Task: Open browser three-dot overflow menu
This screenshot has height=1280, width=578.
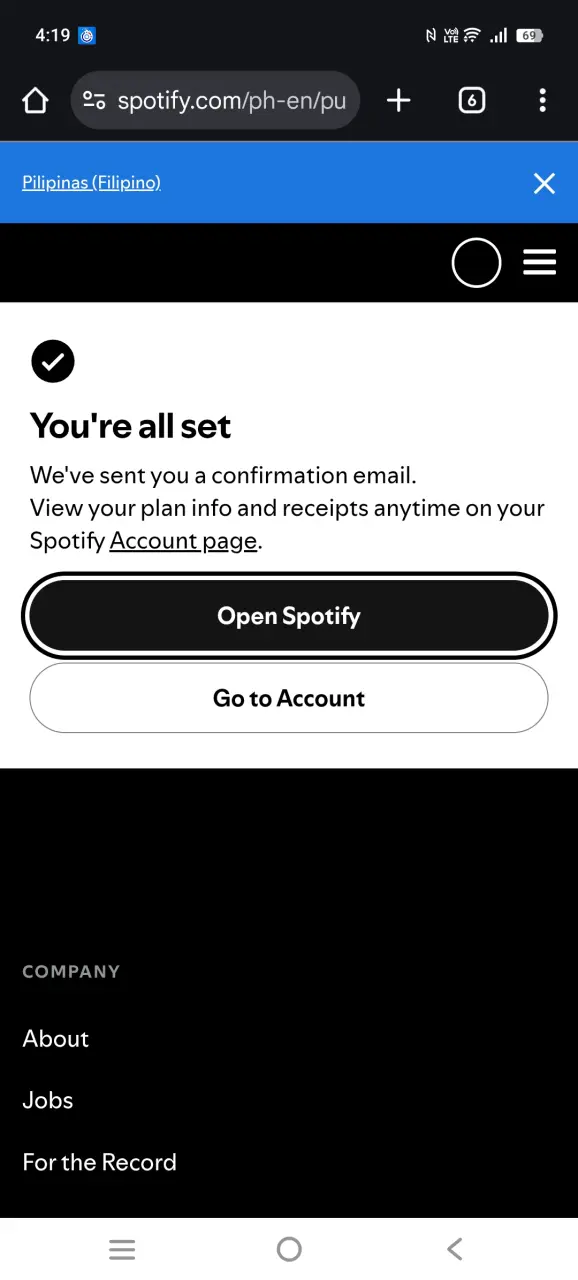Action: click(542, 100)
